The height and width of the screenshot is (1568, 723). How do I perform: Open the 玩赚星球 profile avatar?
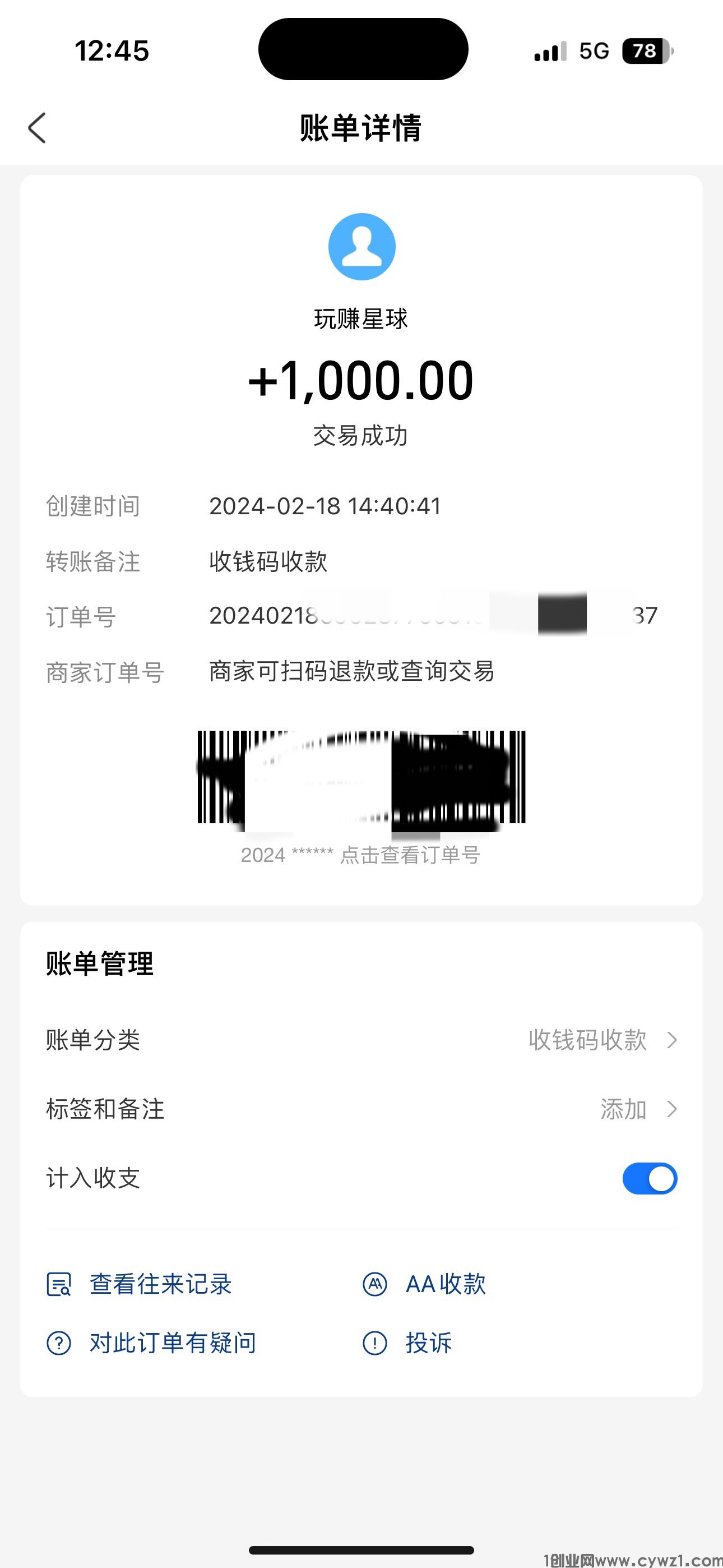click(x=361, y=247)
